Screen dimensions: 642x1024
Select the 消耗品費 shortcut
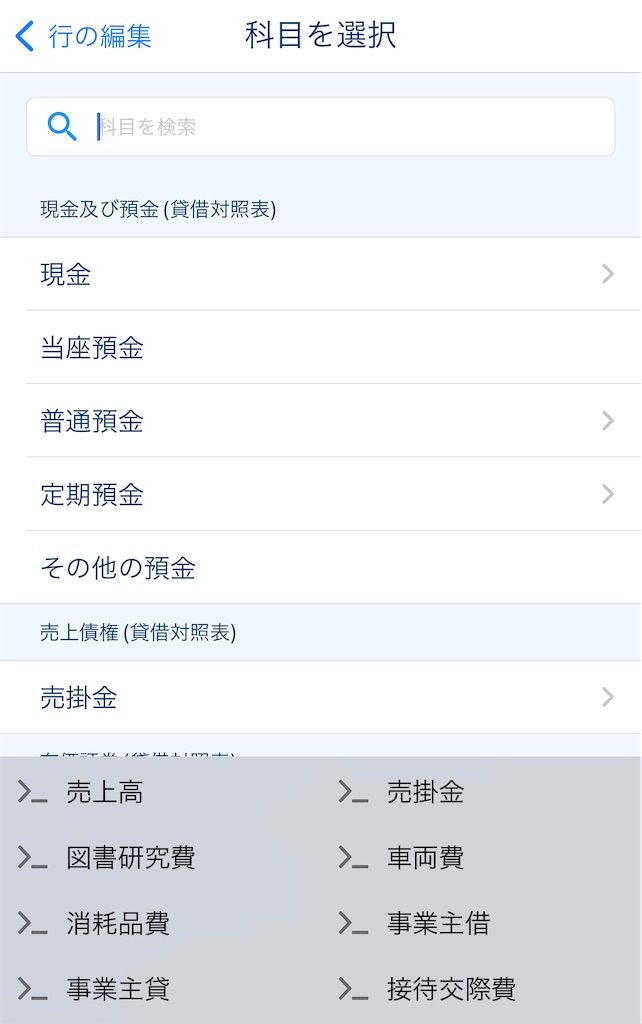pyautogui.click(x=117, y=923)
